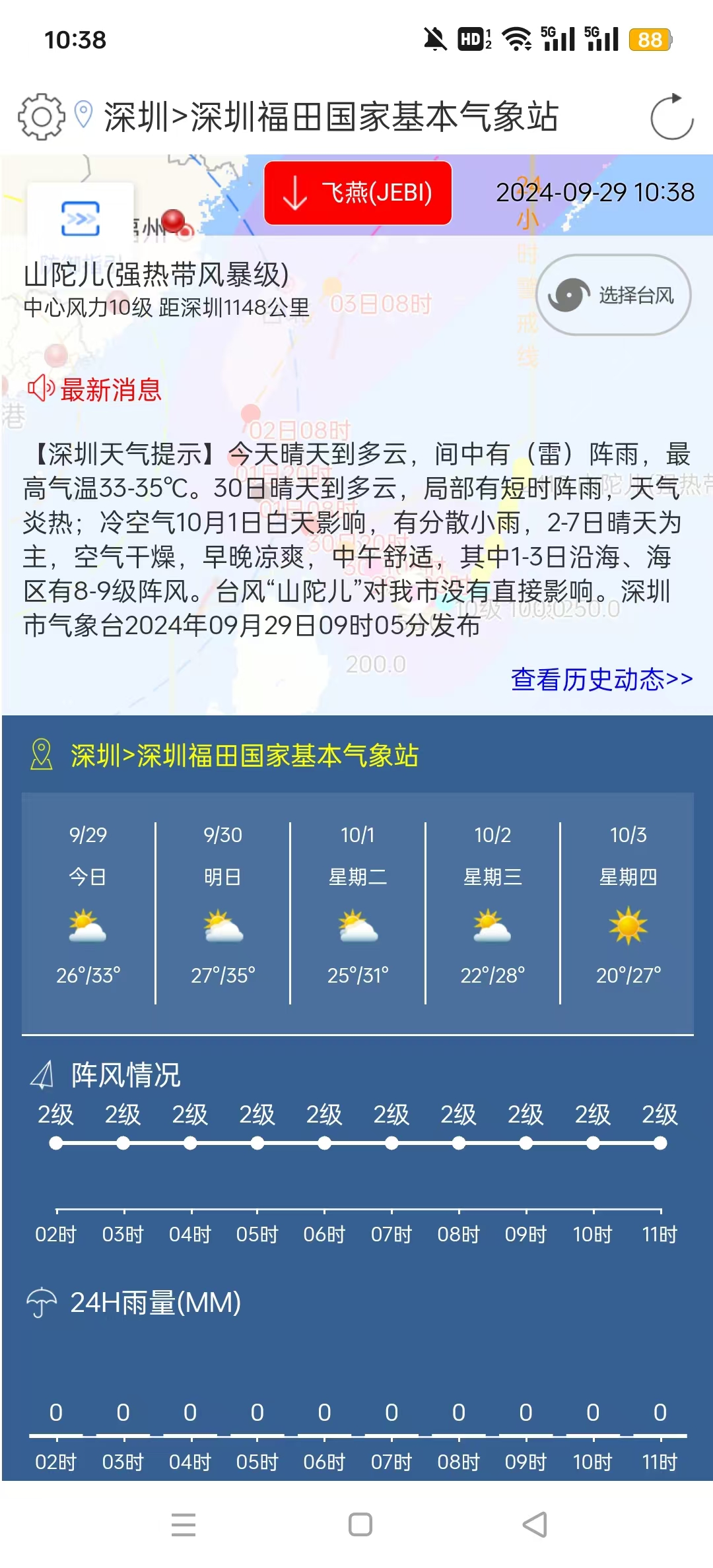Open the 9/29 今日 forecast

(x=88, y=913)
